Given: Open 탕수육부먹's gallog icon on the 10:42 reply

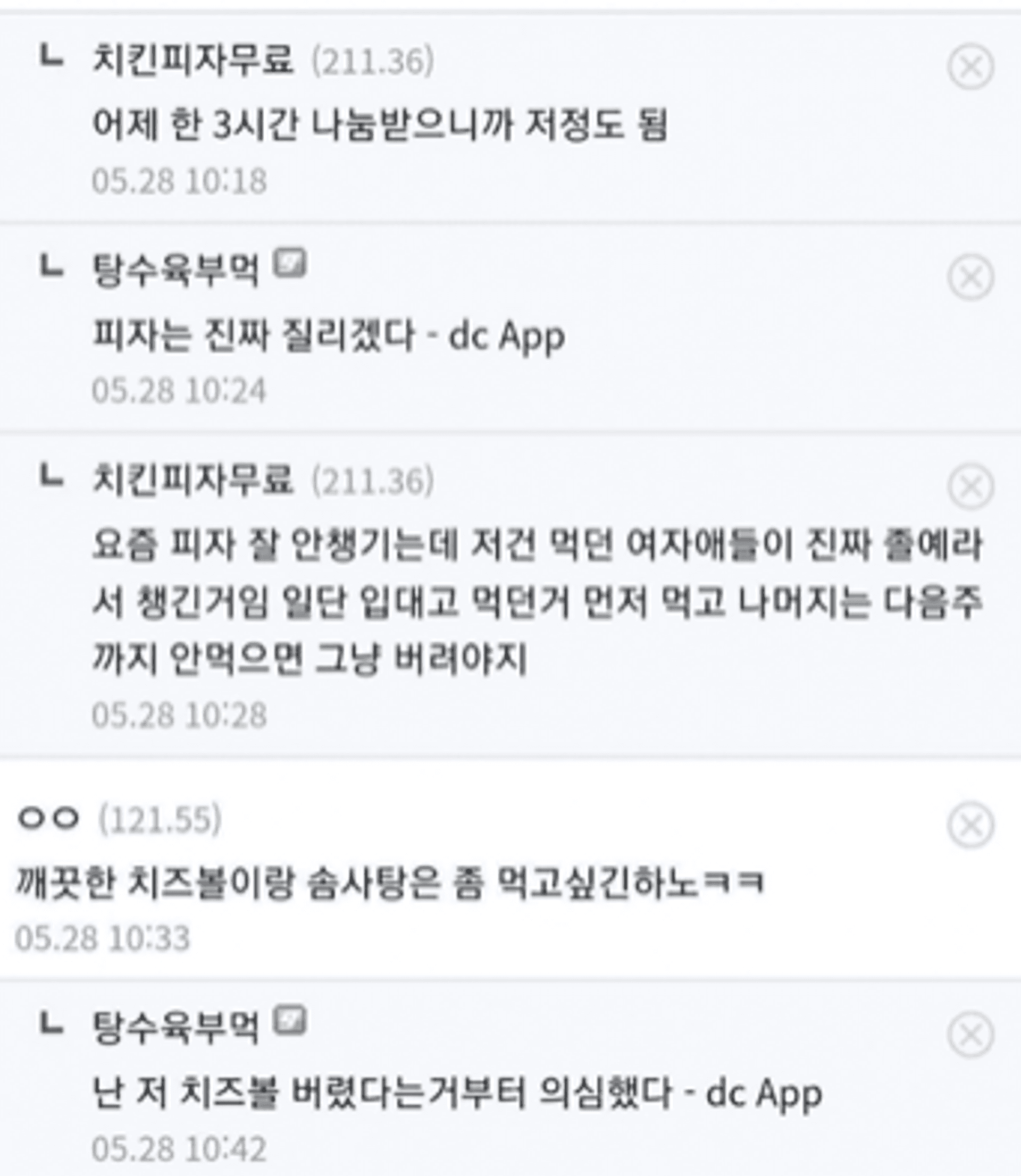Looking at the screenshot, I should coord(289,1021).
